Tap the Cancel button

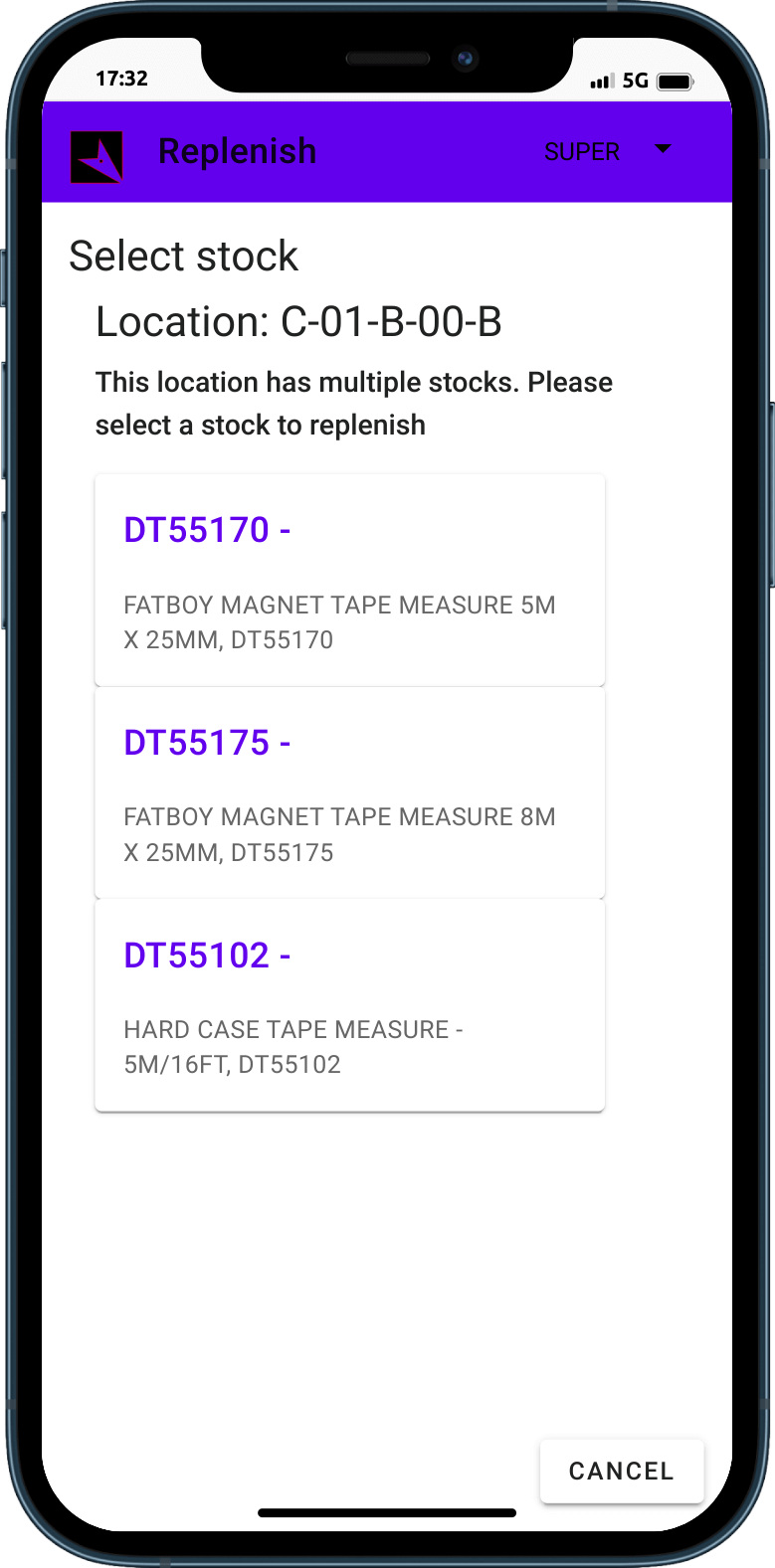pos(621,1471)
